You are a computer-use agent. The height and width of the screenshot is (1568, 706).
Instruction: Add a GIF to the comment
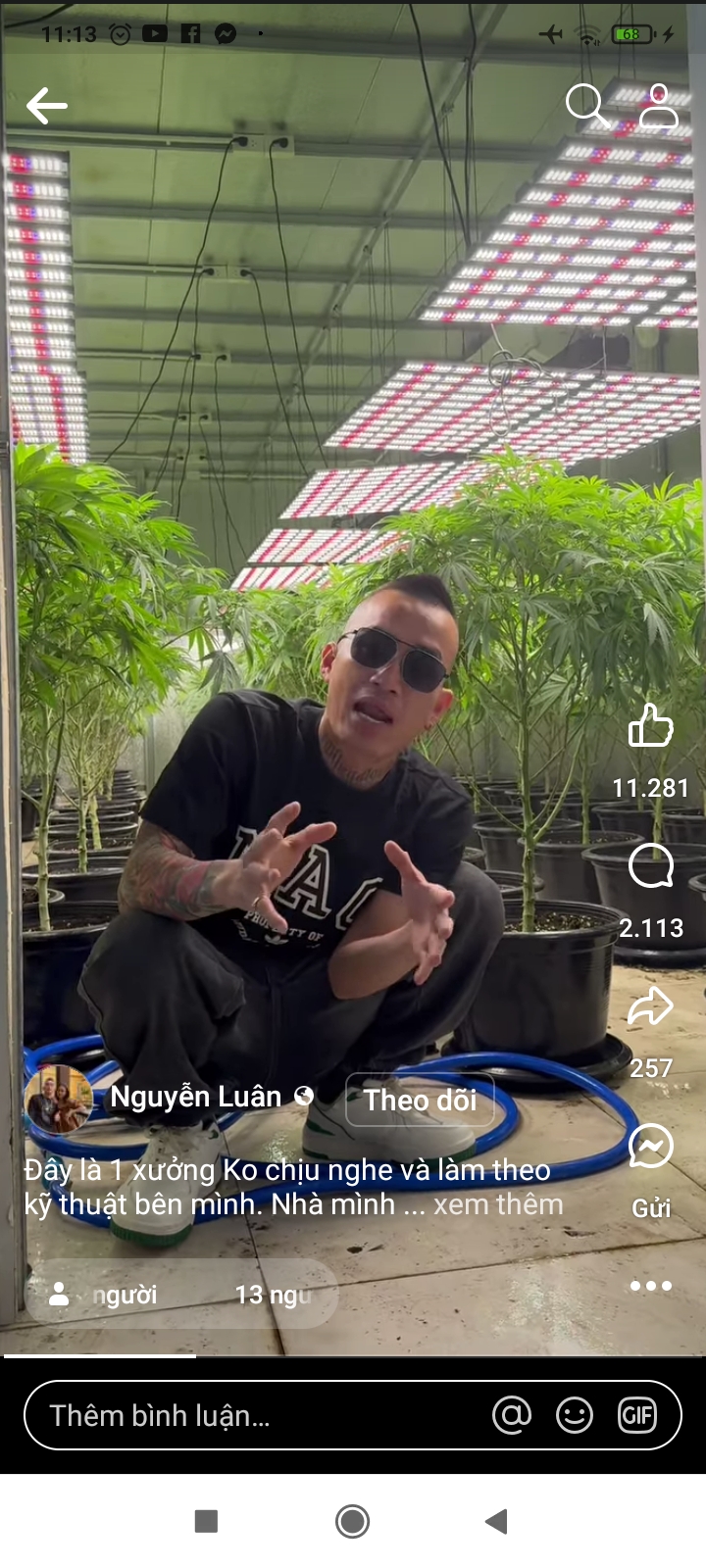click(637, 1415)
